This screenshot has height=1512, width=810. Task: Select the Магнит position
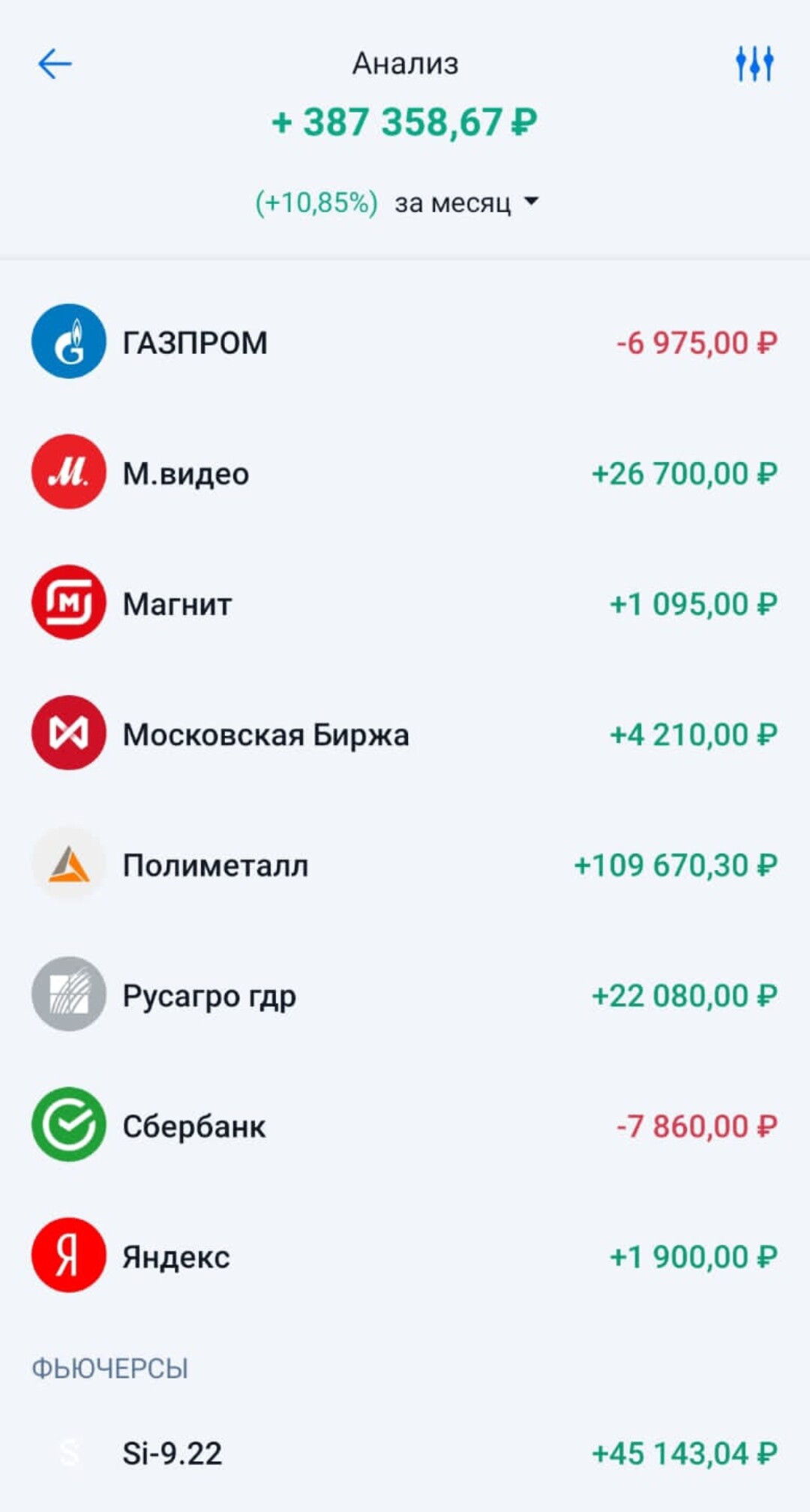tap(405, 603)
